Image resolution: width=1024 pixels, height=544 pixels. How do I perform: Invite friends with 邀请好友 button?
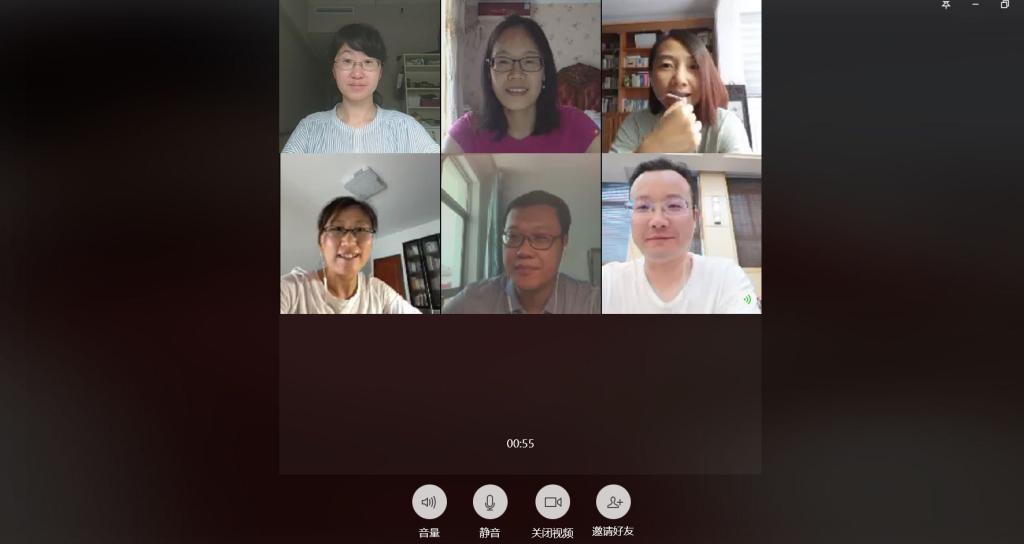point(613,502)
